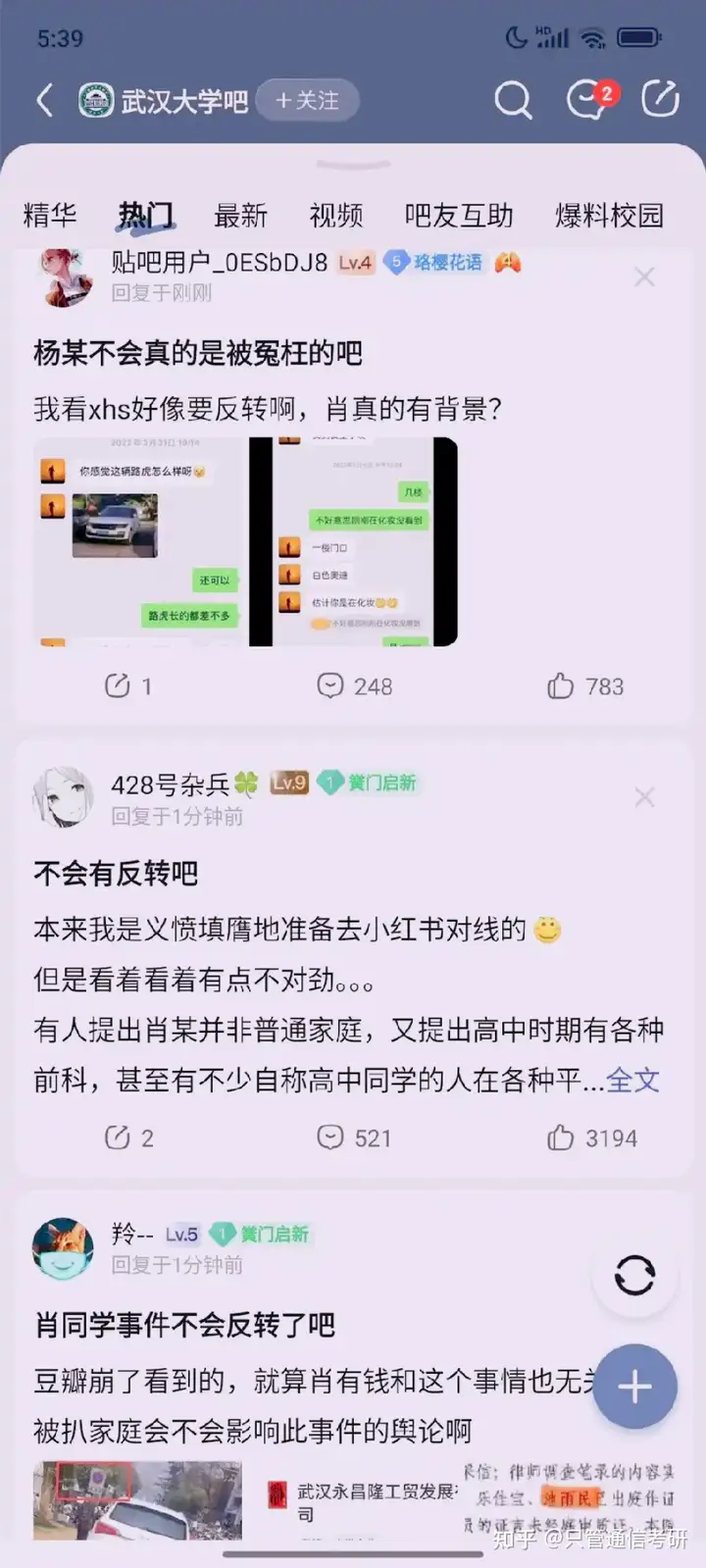Viewport: 706px width, 1568px height.
Task: Open the edit post icon in top bar
Action: 660,100
